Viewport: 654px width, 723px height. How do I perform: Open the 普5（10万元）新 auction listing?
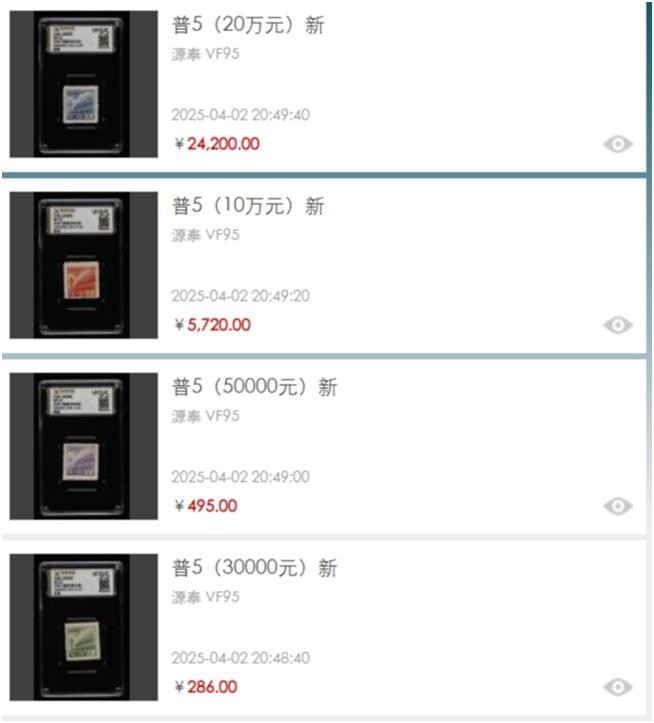point(248,207)
